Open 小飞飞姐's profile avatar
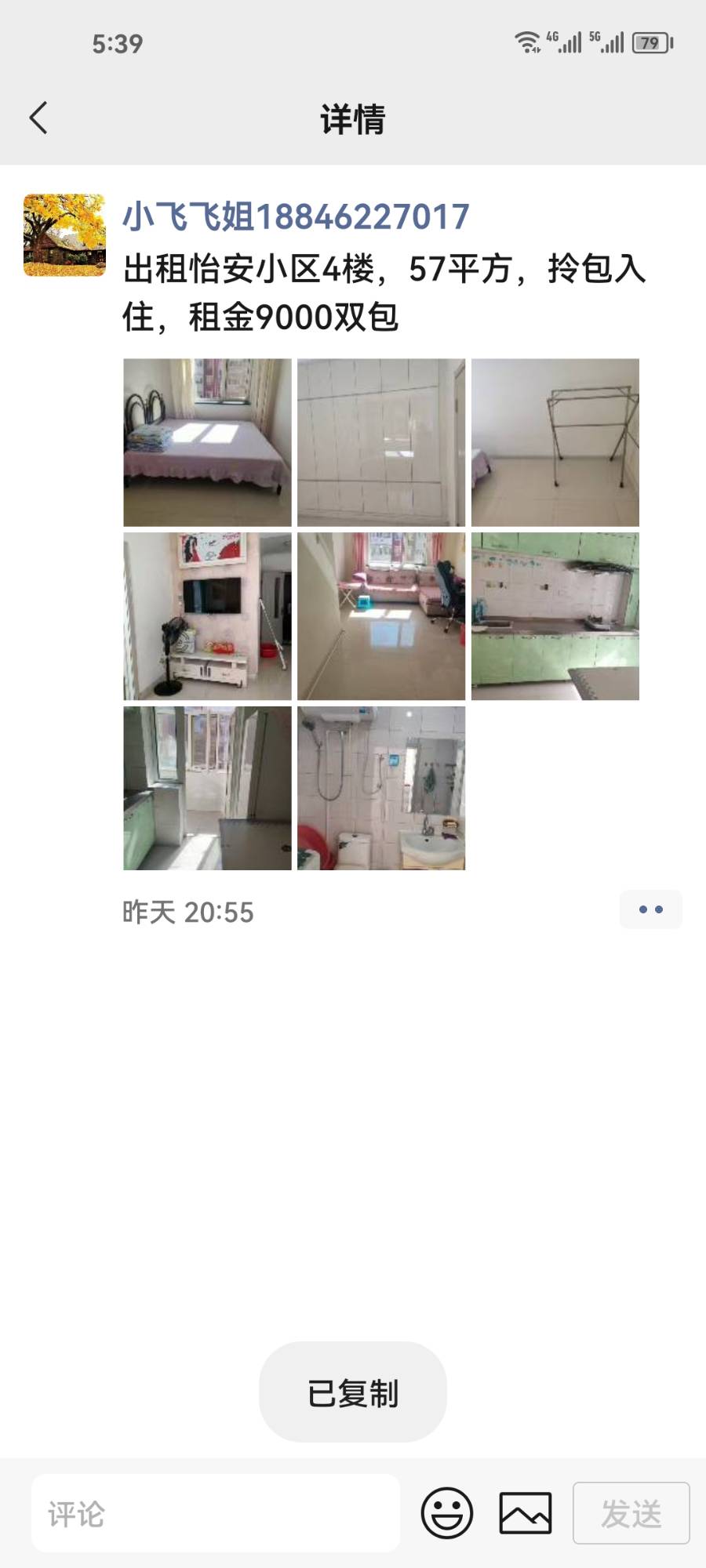Viewport: 706px width, 1568px height. [64, 235]
